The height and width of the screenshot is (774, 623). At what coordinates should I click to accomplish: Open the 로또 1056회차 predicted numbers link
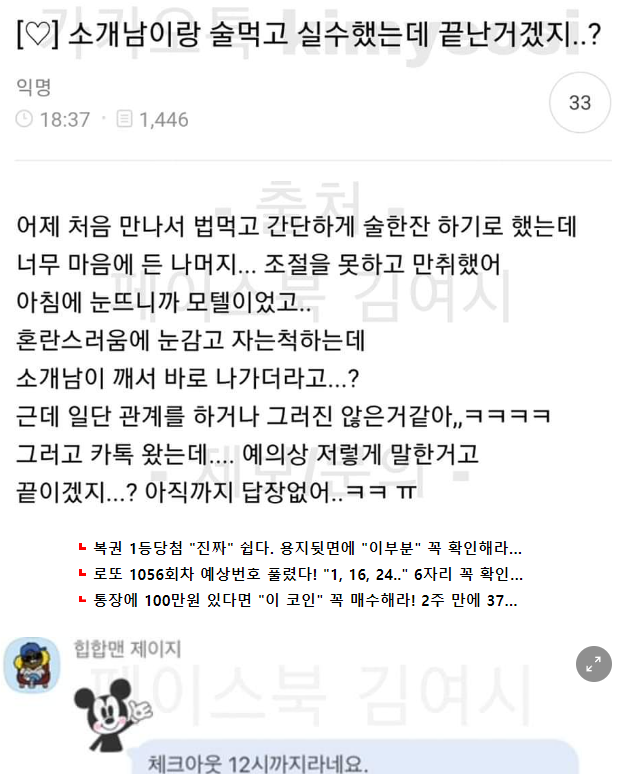307,575
